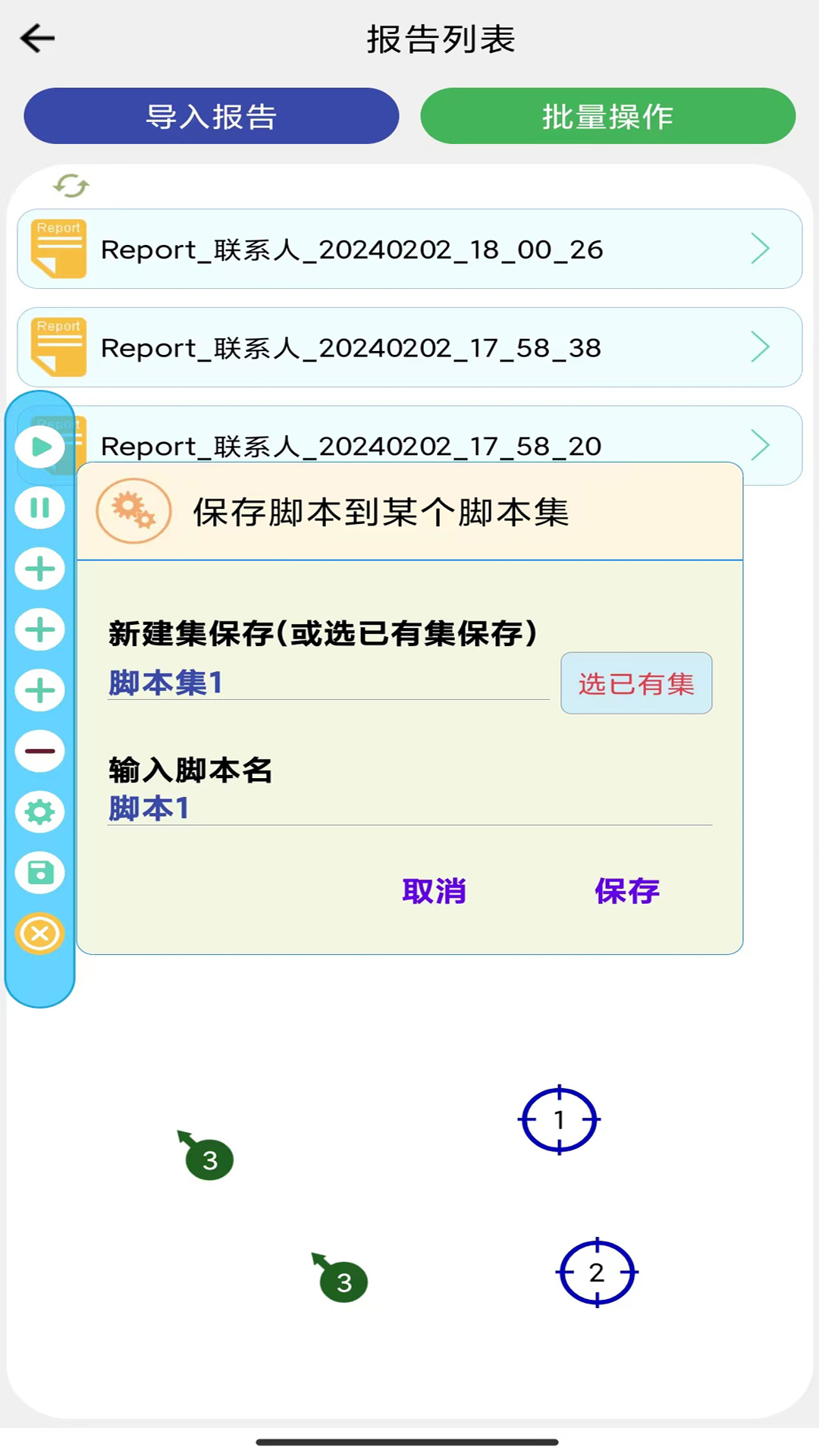Screen dimensions: 819x1456
Task: Click the gears icon in the dialog header
Action: point(133,510)
